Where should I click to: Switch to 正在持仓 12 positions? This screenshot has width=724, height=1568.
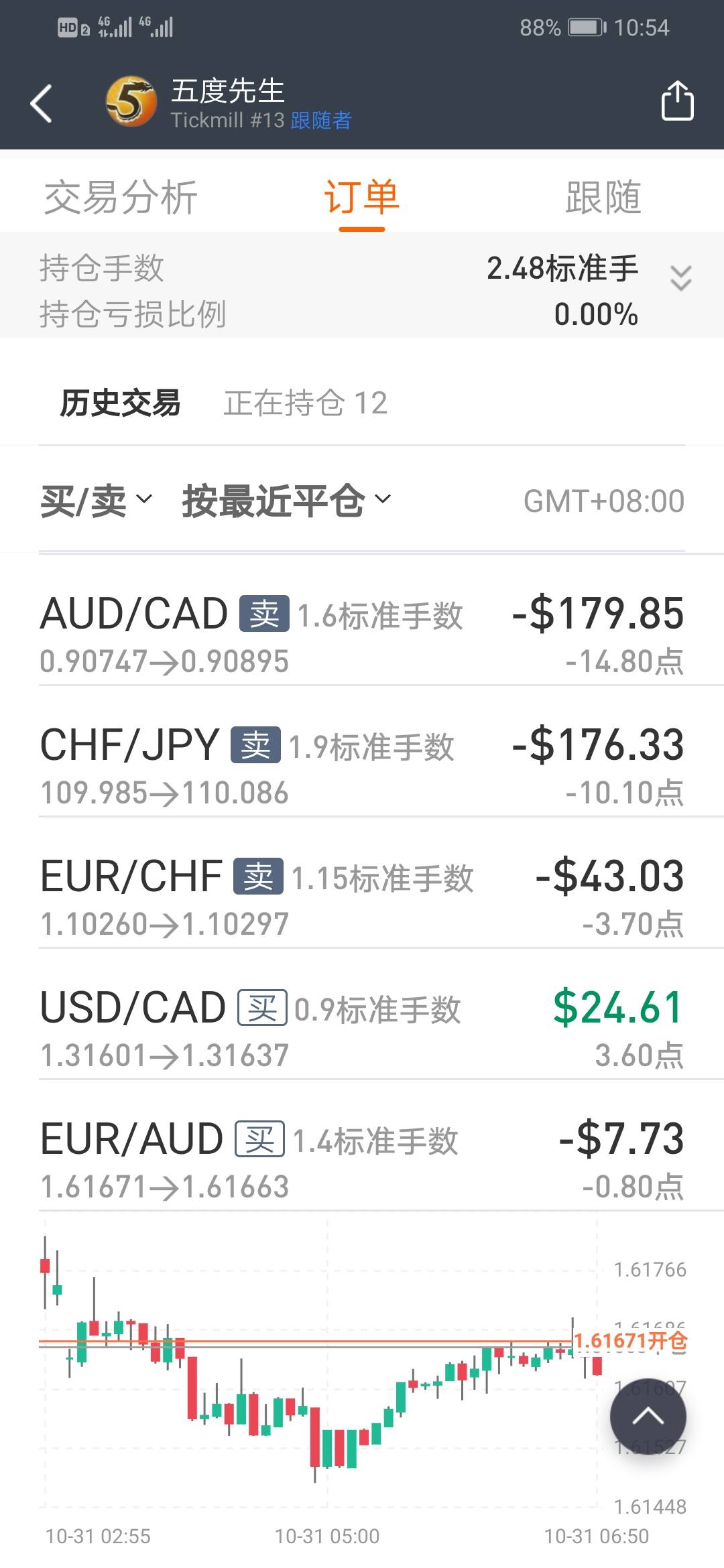tap(306, 403)
